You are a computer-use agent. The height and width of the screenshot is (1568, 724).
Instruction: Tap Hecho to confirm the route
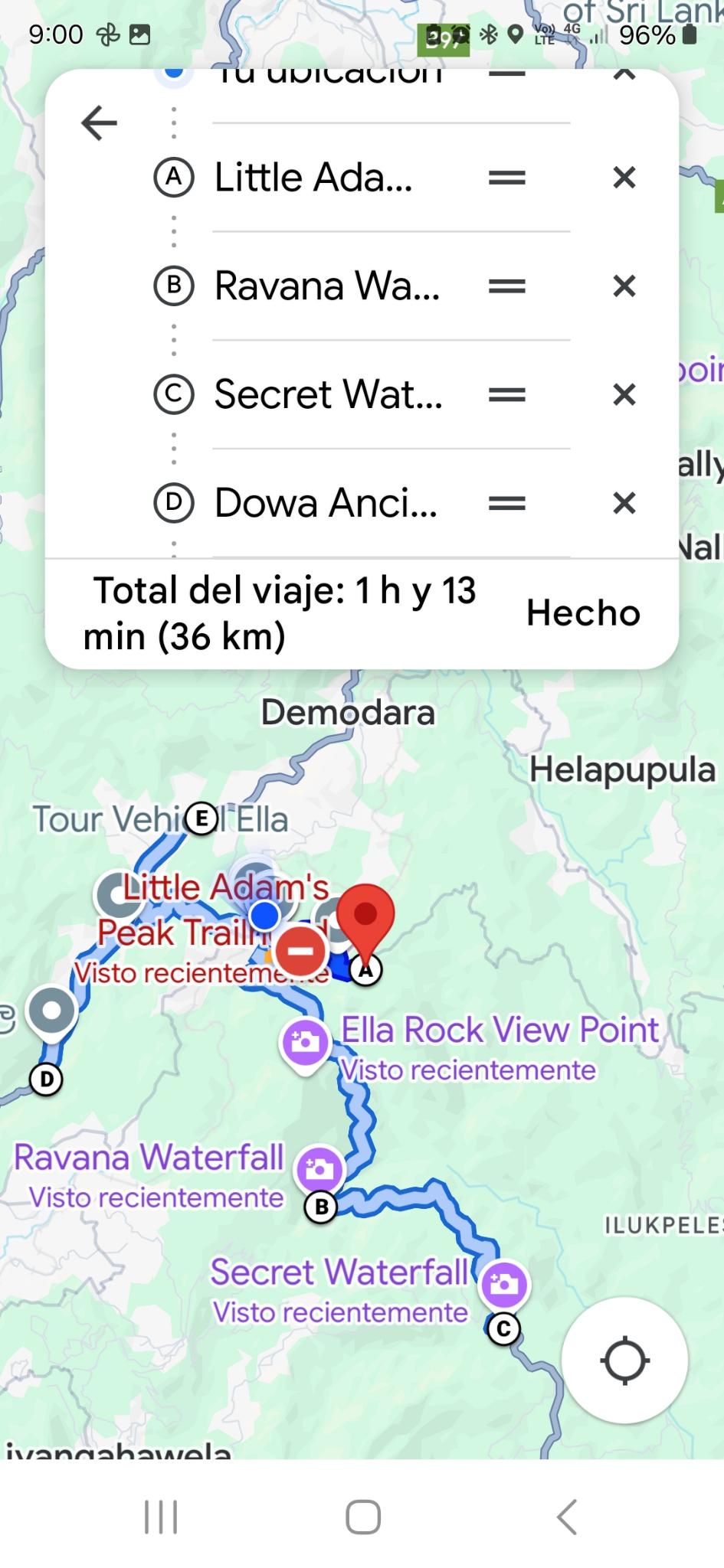(582, 613)
